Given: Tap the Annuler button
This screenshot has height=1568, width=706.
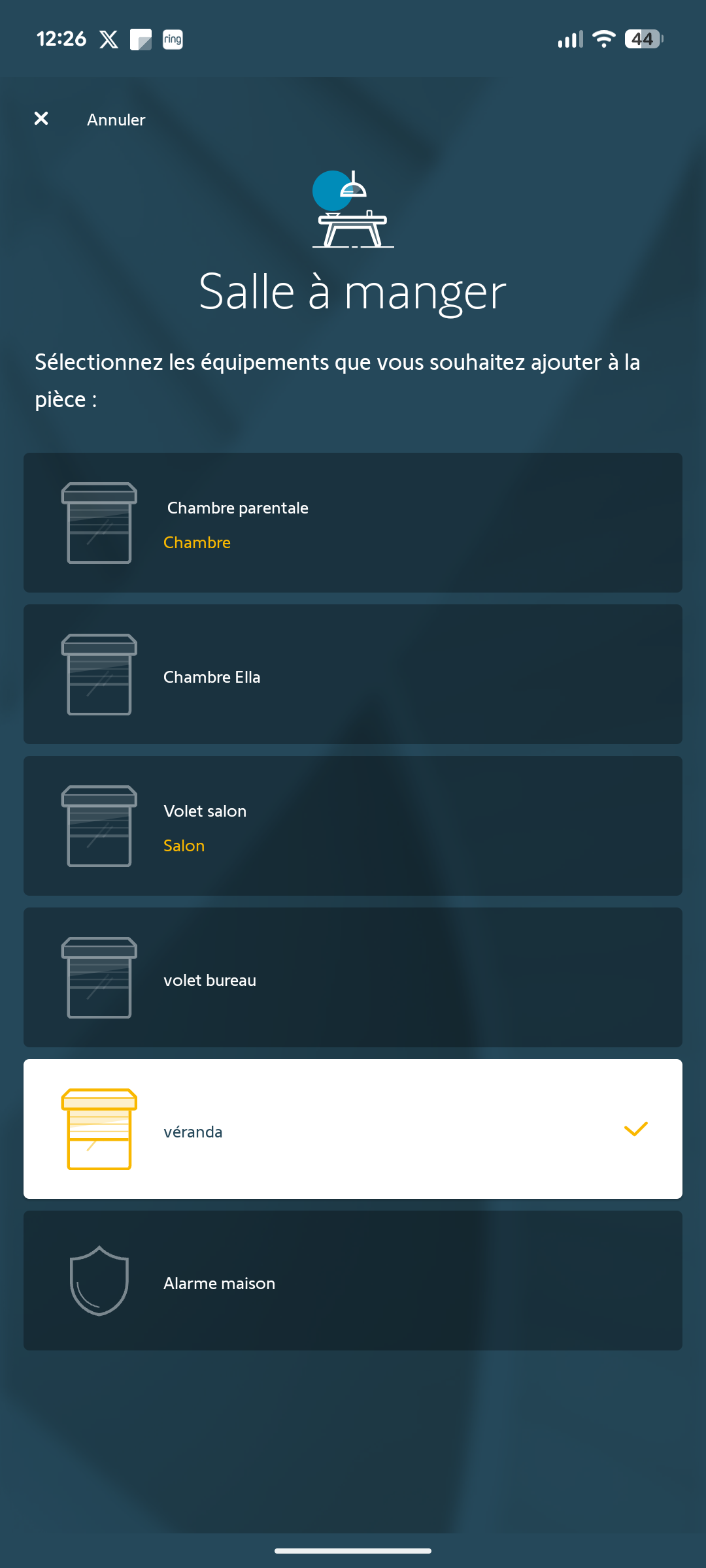Looking at the screenshot, I should [116, 120].
